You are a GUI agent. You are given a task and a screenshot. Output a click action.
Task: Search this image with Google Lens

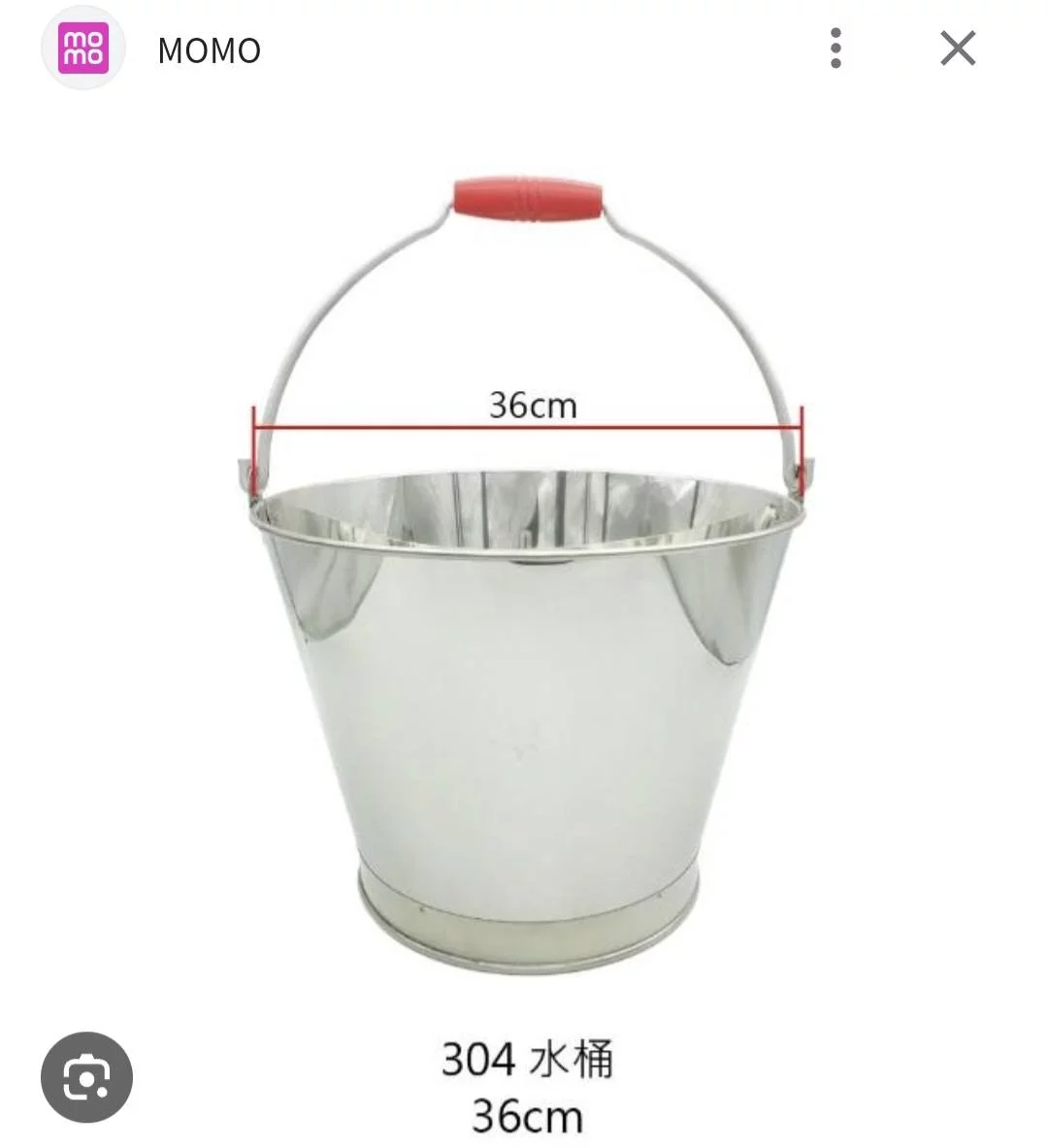(86, 1077)
